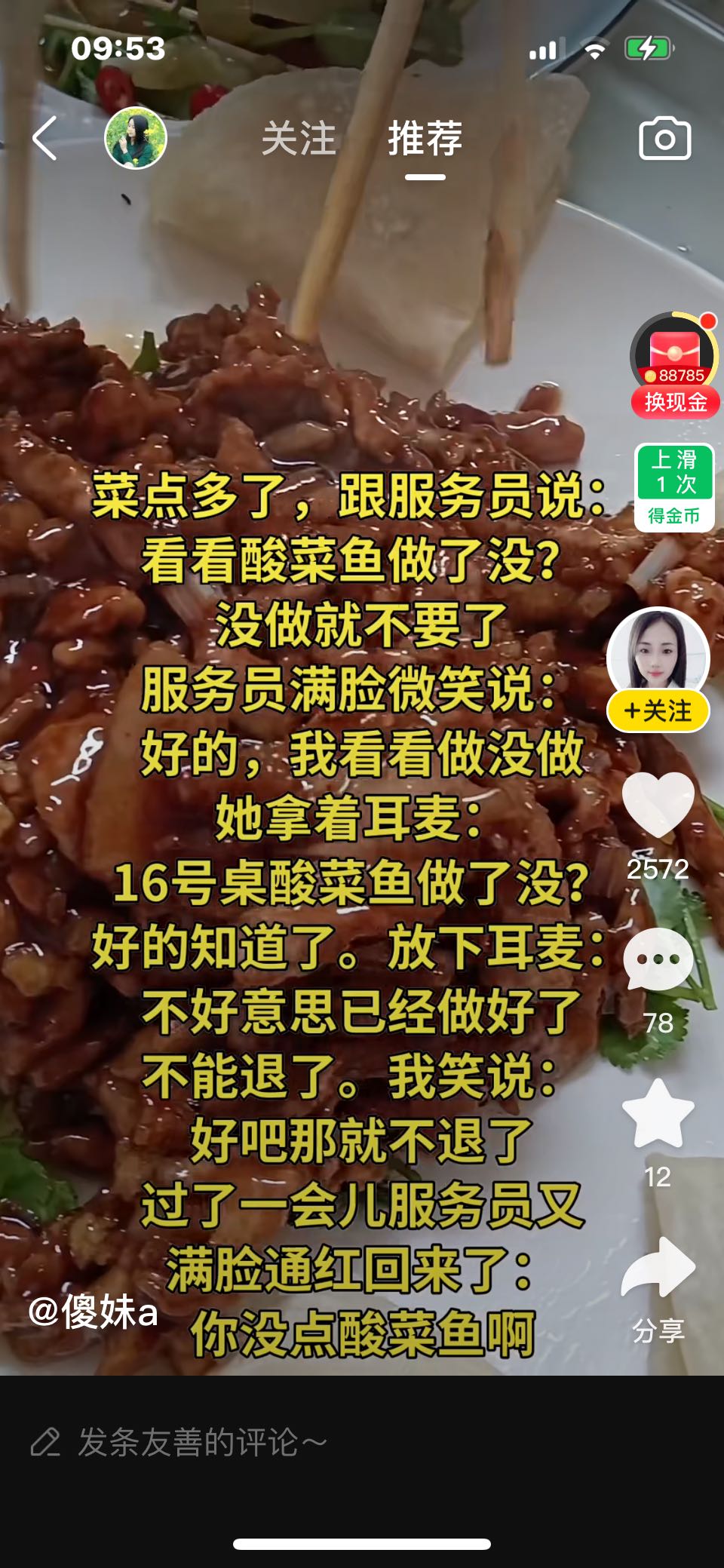The height and width of the screenshot is (1568, 724).
Task: Open the camera icon
Action: [x=664, y=139]
